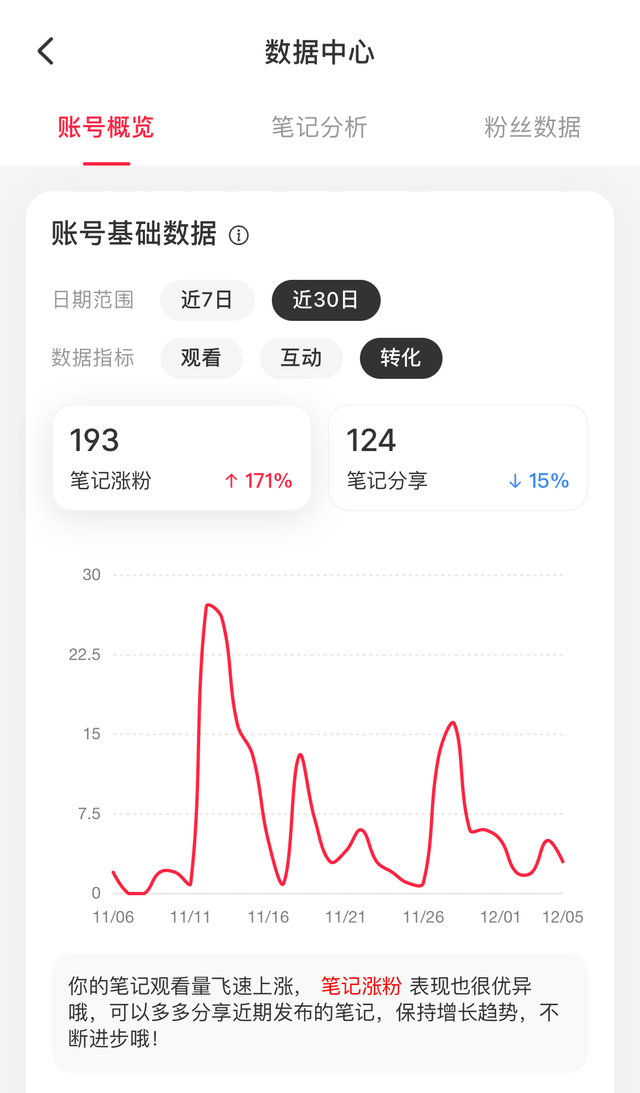This screenshot has width=640, height=1093.
Task: Select the 近7日 date range chip
Action: [x=207, y=300]
